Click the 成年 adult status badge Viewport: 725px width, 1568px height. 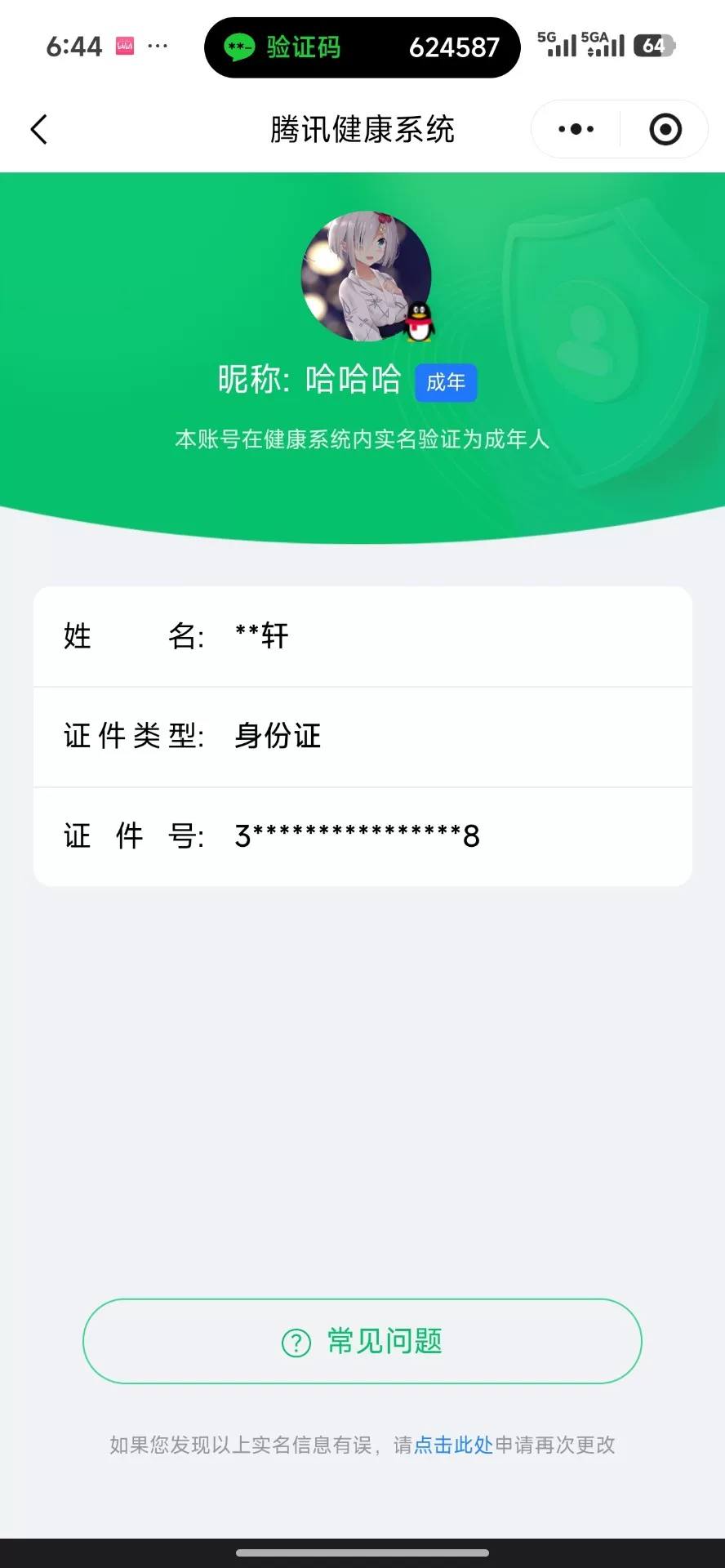pos(446,381)
